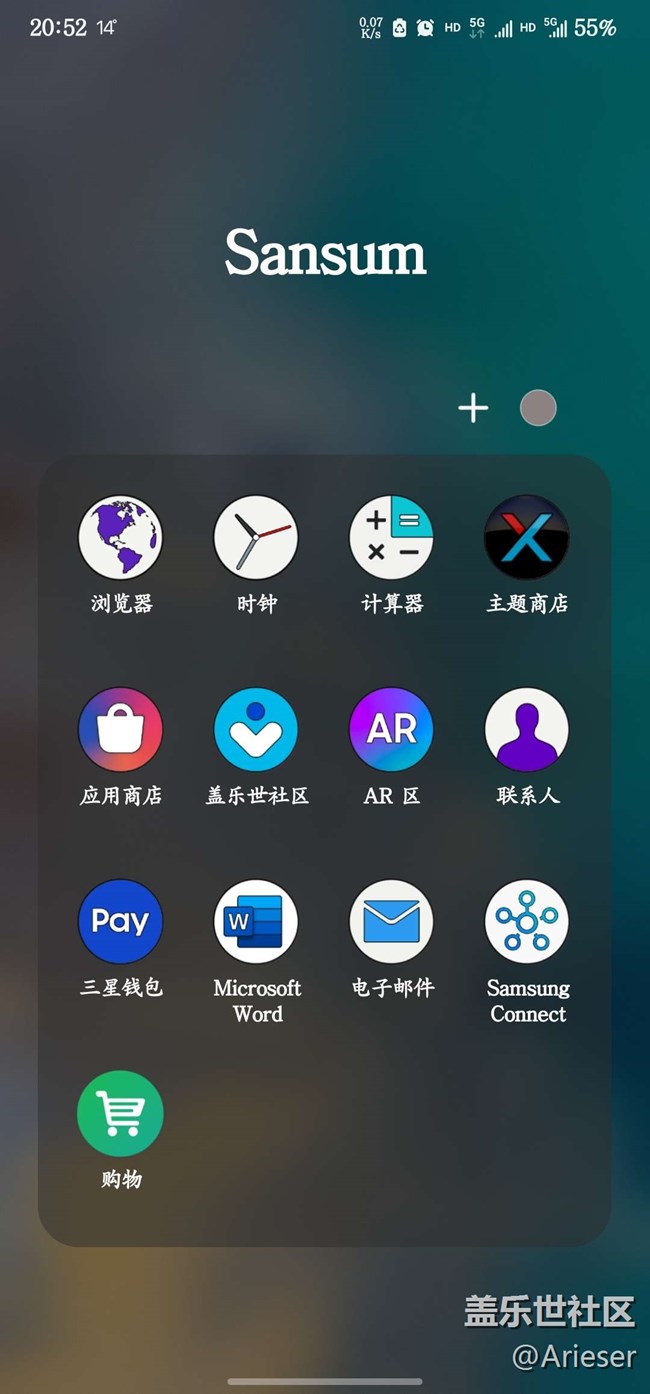Rename the Sansum folder title
The width and height of the screenshot is (650, 1394).
tap(325, 253)
